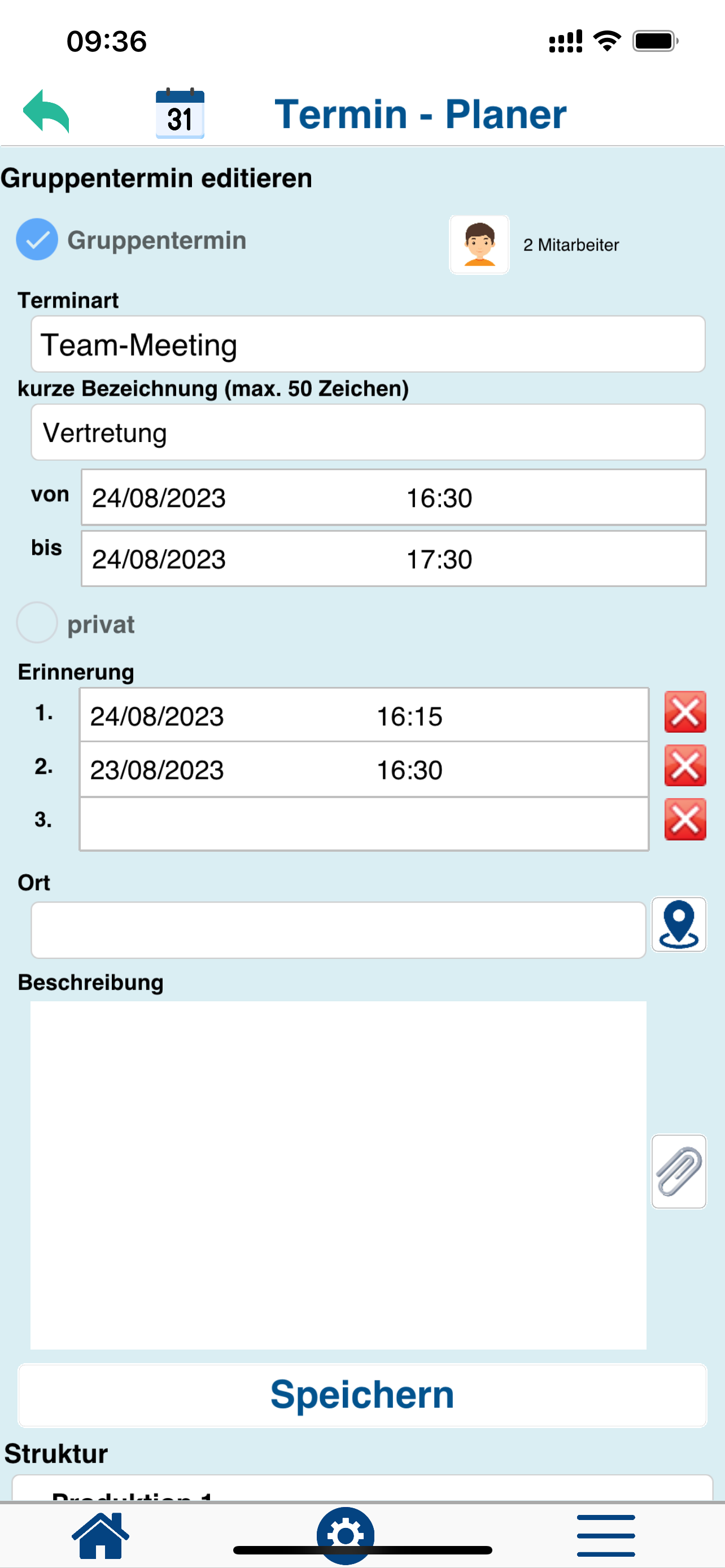Set the empty third reminder field
This screenshot has width=725, height=1568.
click(x=364, y=823)
